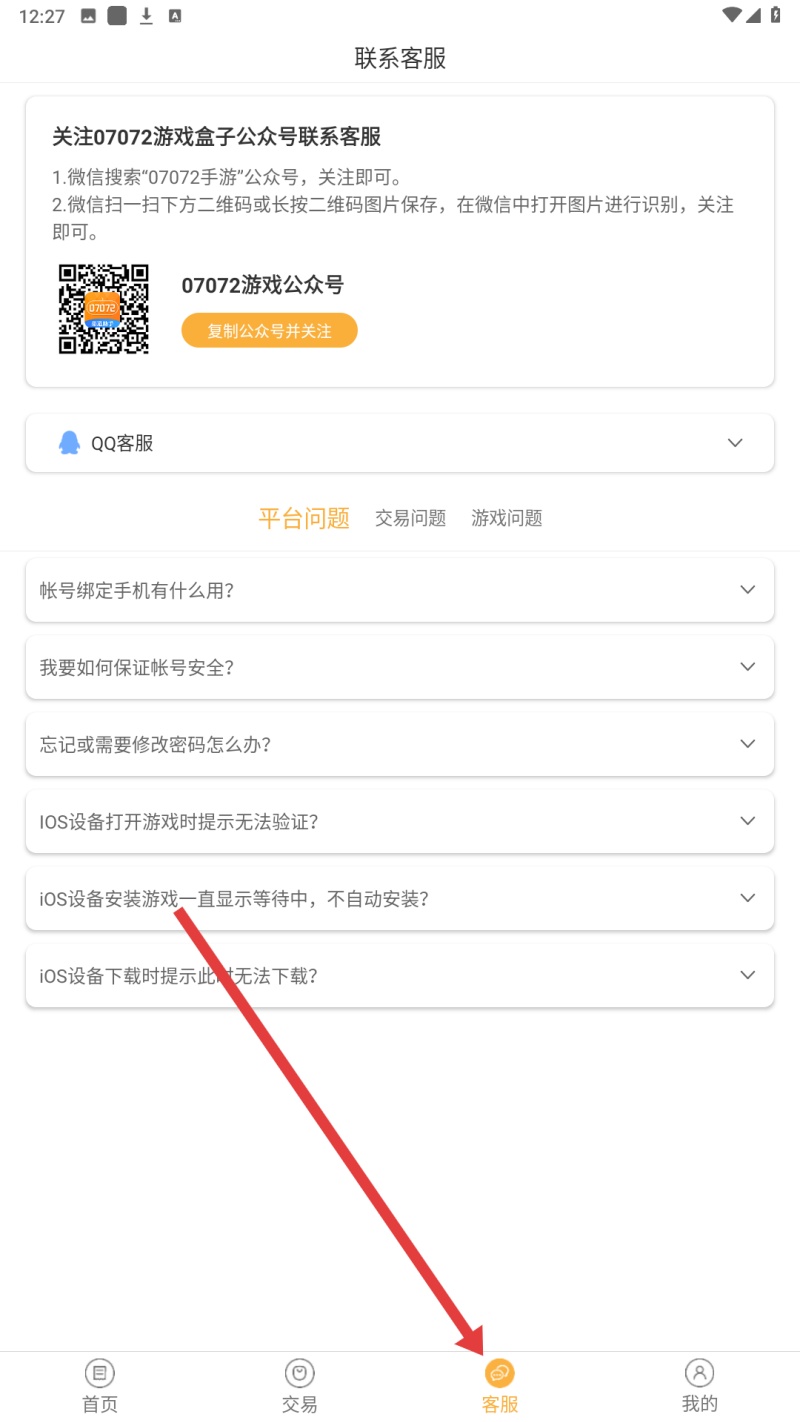The image size is (800, 1422).
Task: Expand iOS设备安装游戏一直显示等待中 question
Action: pyautogui.click(x=400, y=898)
